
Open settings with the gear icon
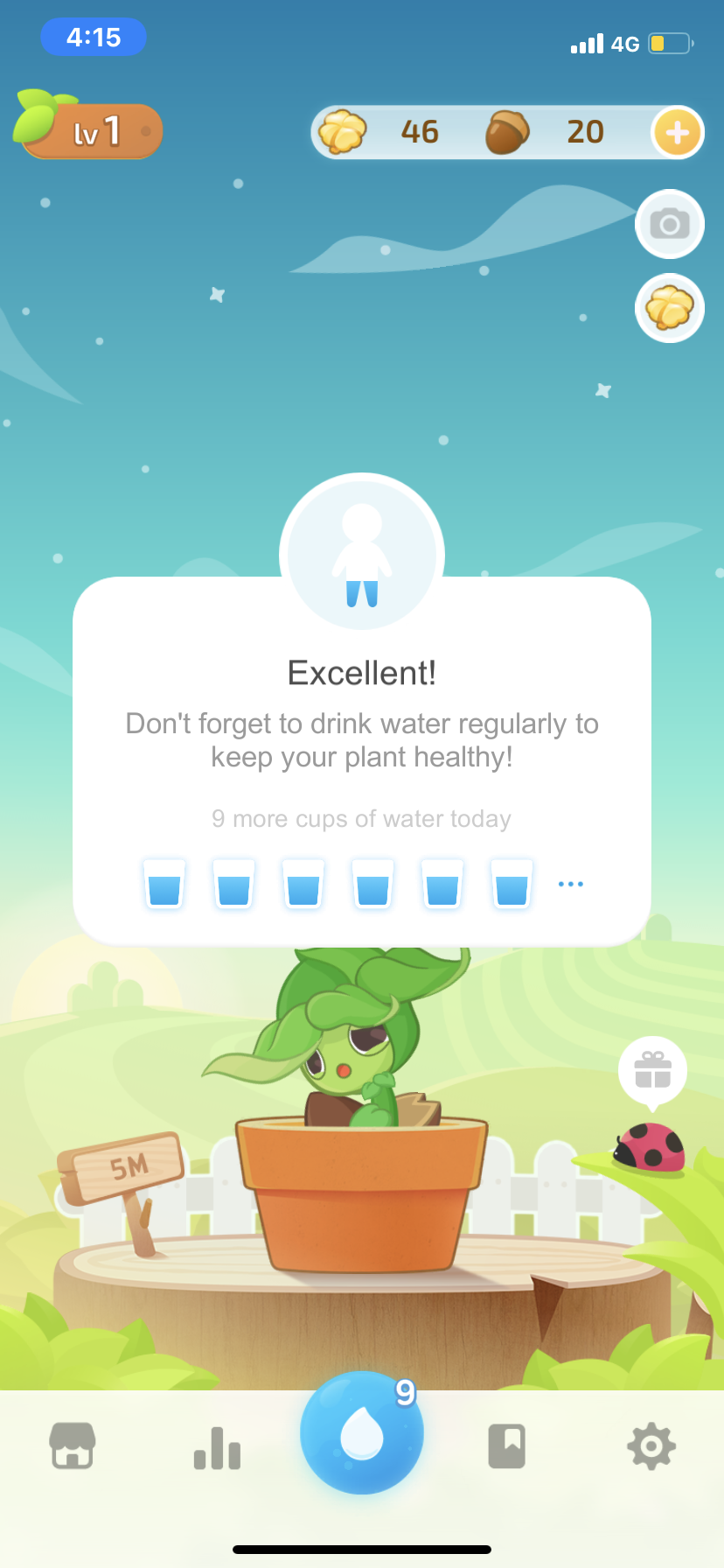[651, 1445]
